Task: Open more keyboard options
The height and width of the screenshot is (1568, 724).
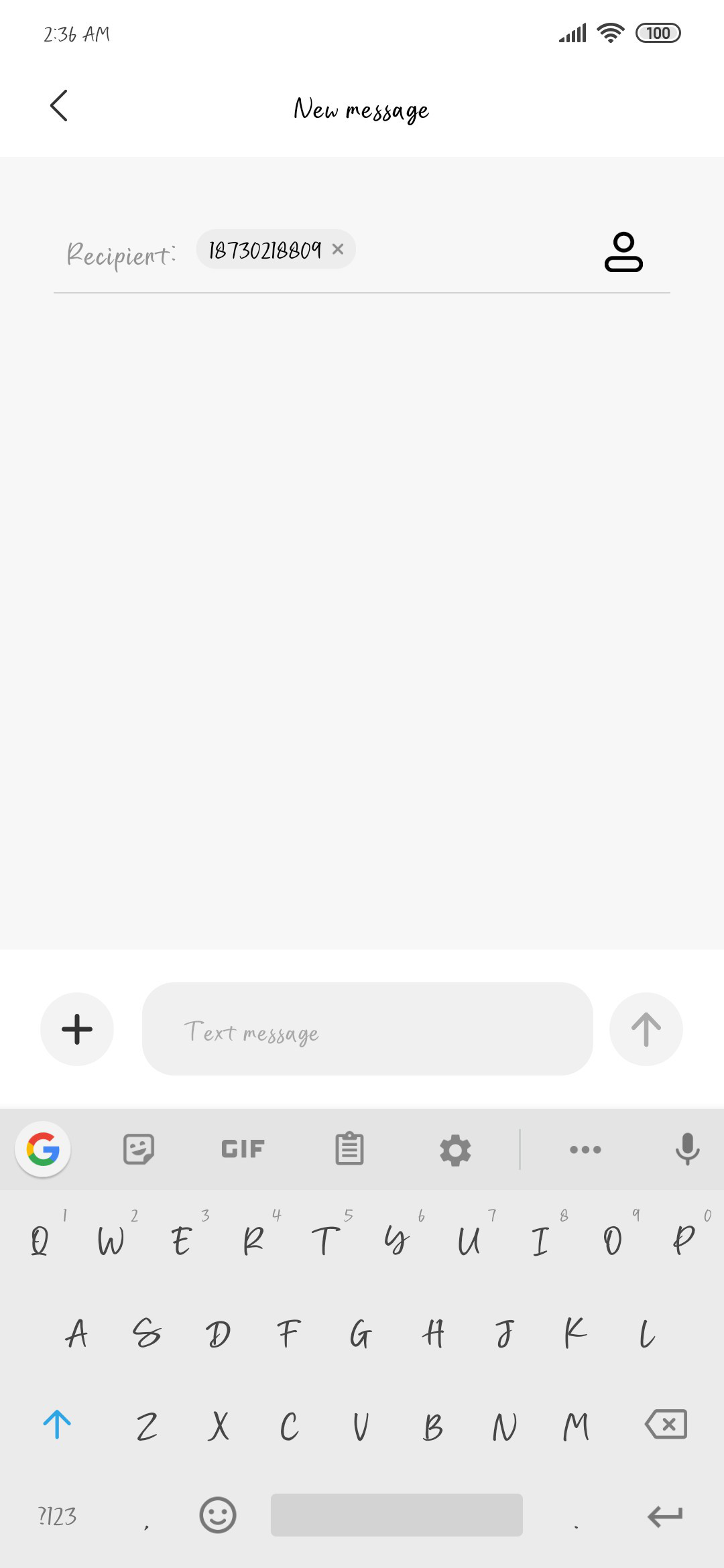Action: point(585,1150)
